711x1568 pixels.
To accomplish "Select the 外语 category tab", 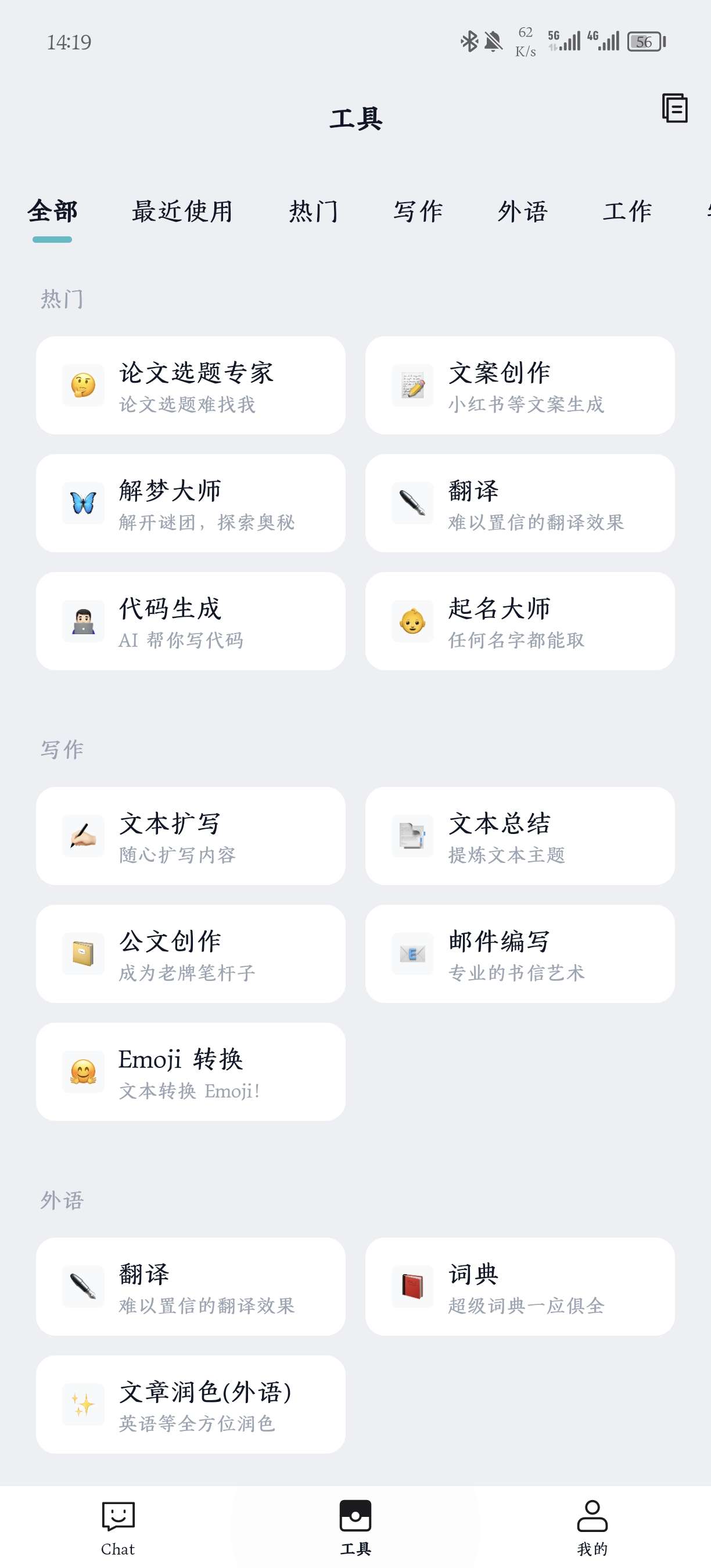I will point(522,211).
